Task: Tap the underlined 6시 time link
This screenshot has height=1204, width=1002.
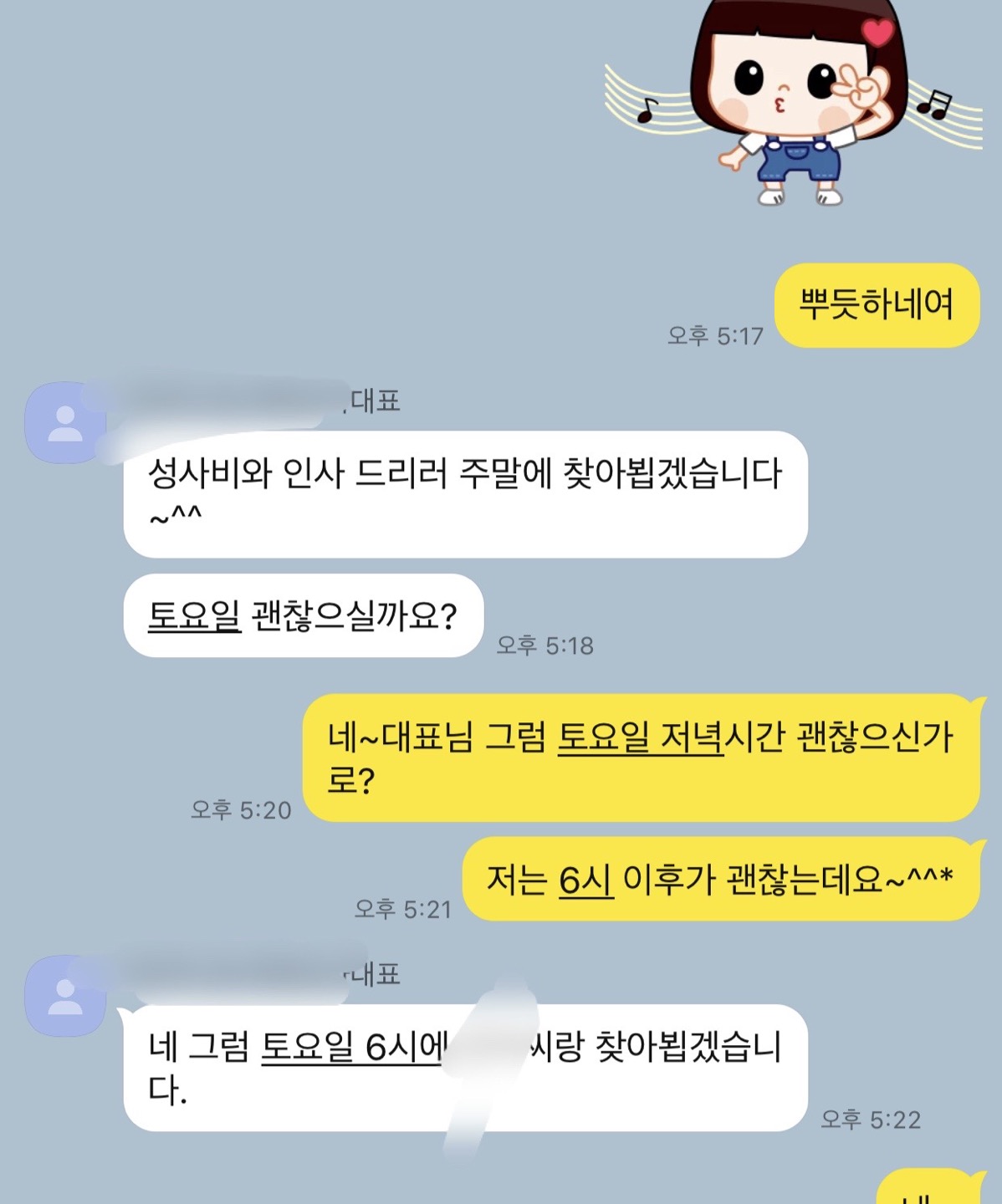Action: (x=585, y=880)
